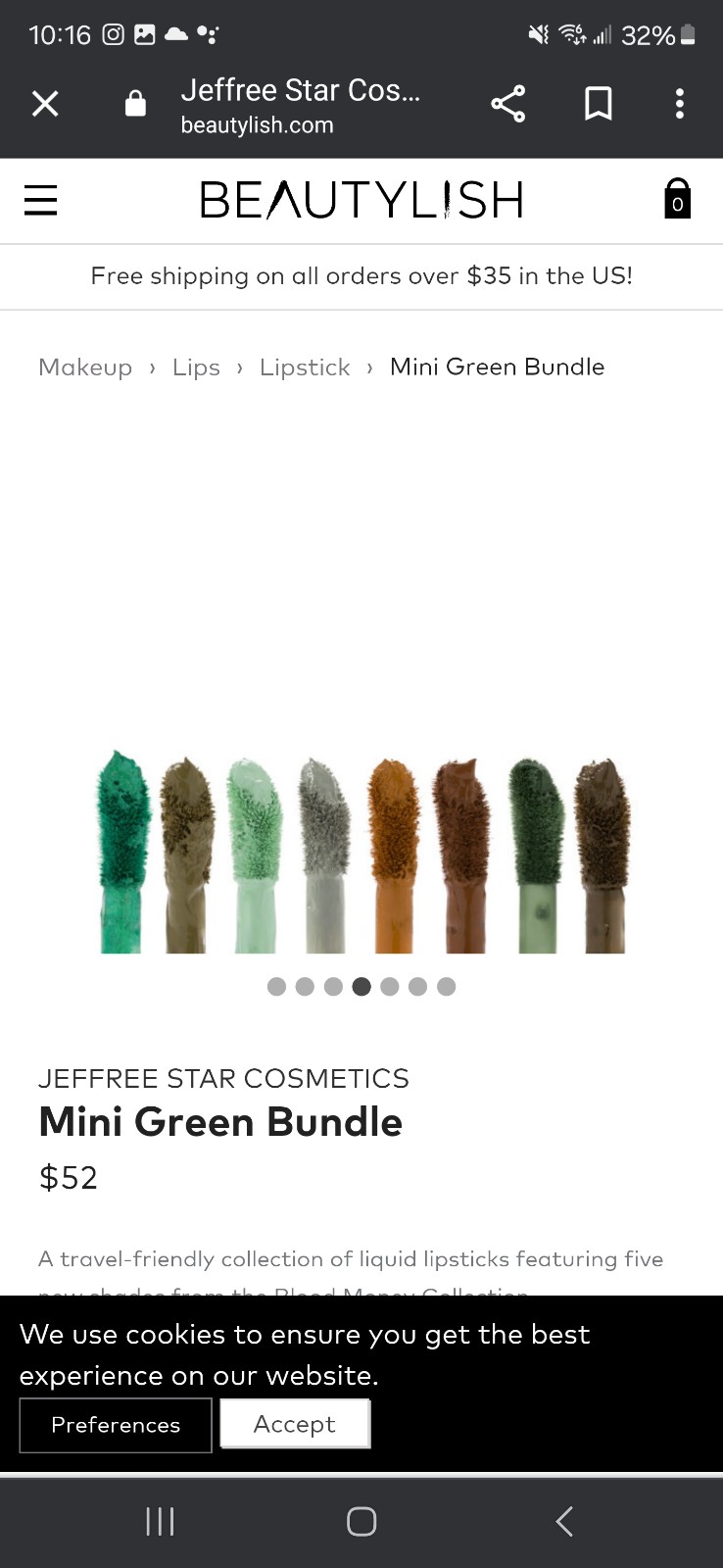Open cookie Preferences
The height and width of the screenshot is (1568, 723).
116,1425
